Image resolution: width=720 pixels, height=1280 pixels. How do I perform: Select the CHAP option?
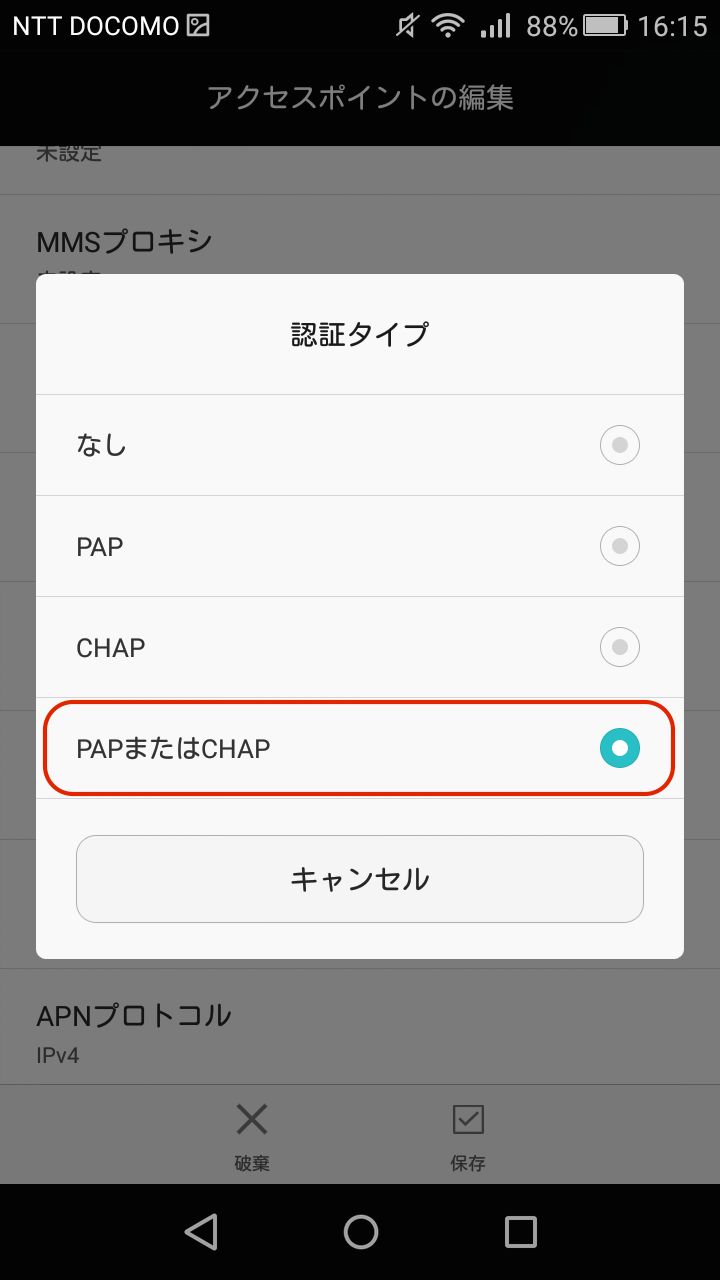coord(360,647)
